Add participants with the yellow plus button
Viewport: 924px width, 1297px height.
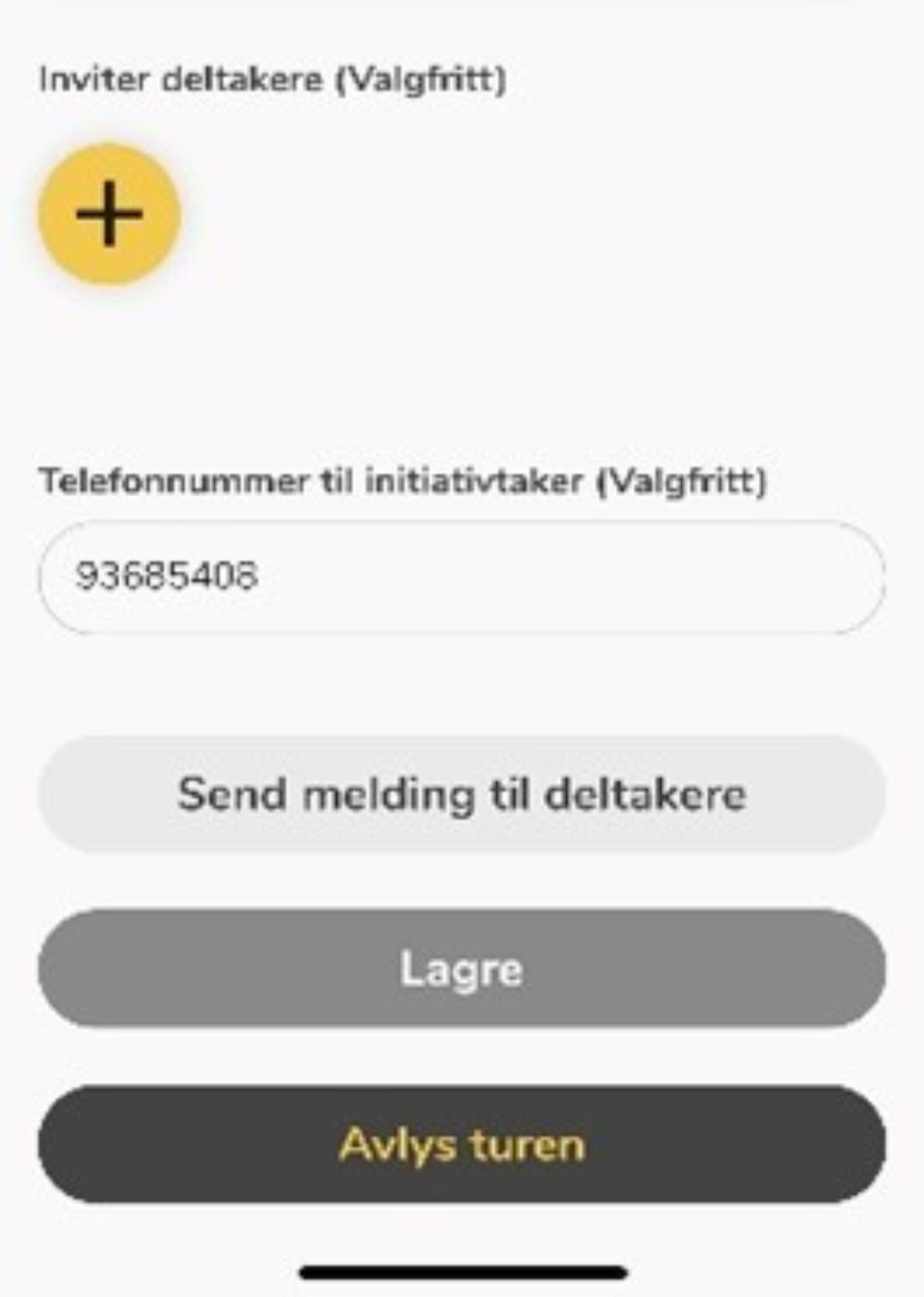(x=109, y=214)
